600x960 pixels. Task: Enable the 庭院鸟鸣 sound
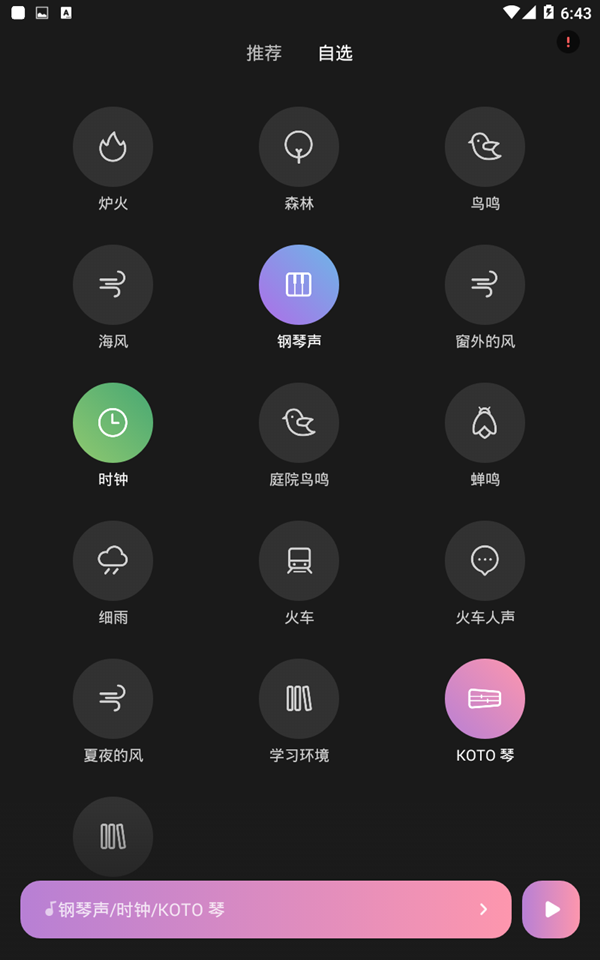pyautogui.click(x=299, y=422)
